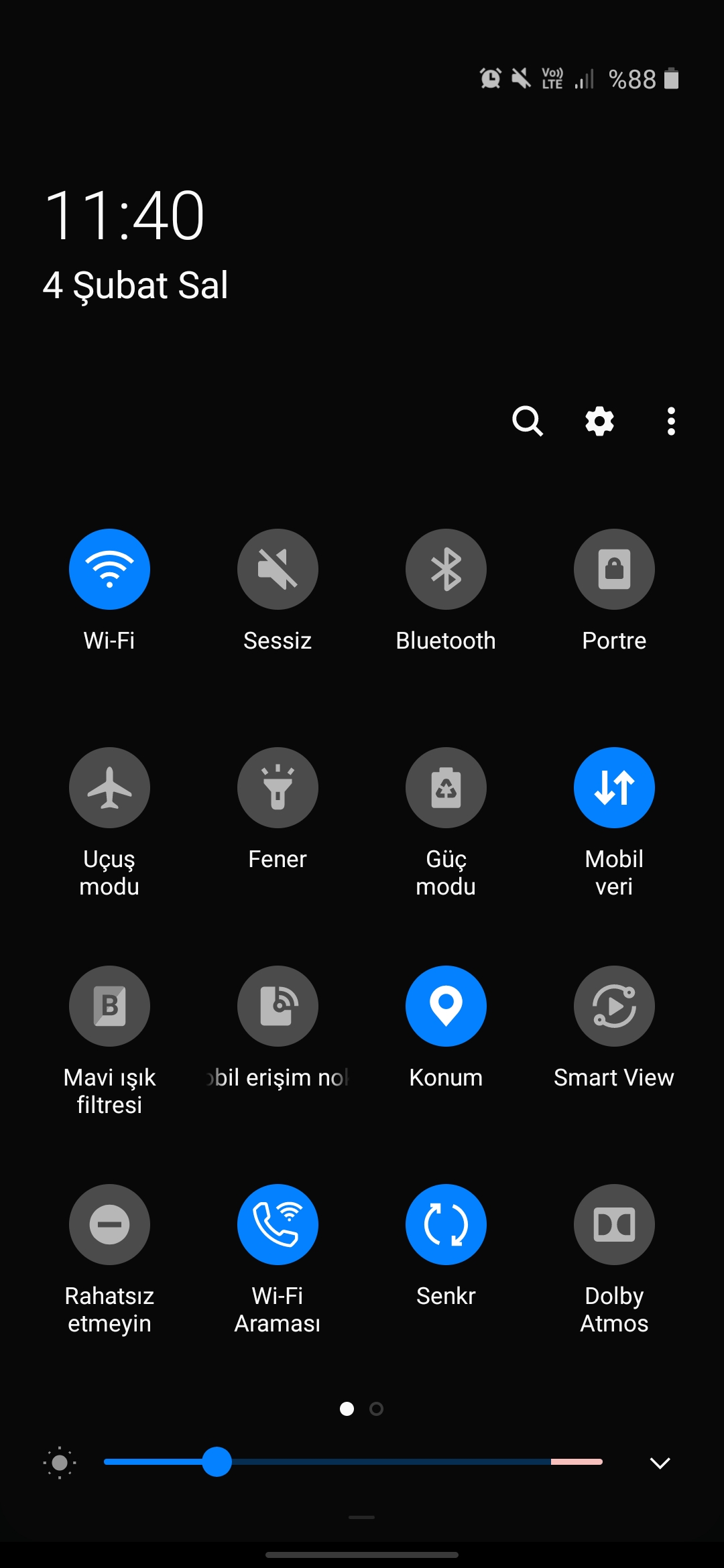
Task: Turn on the Fener flashlight
Action: [x=278, y=787]
